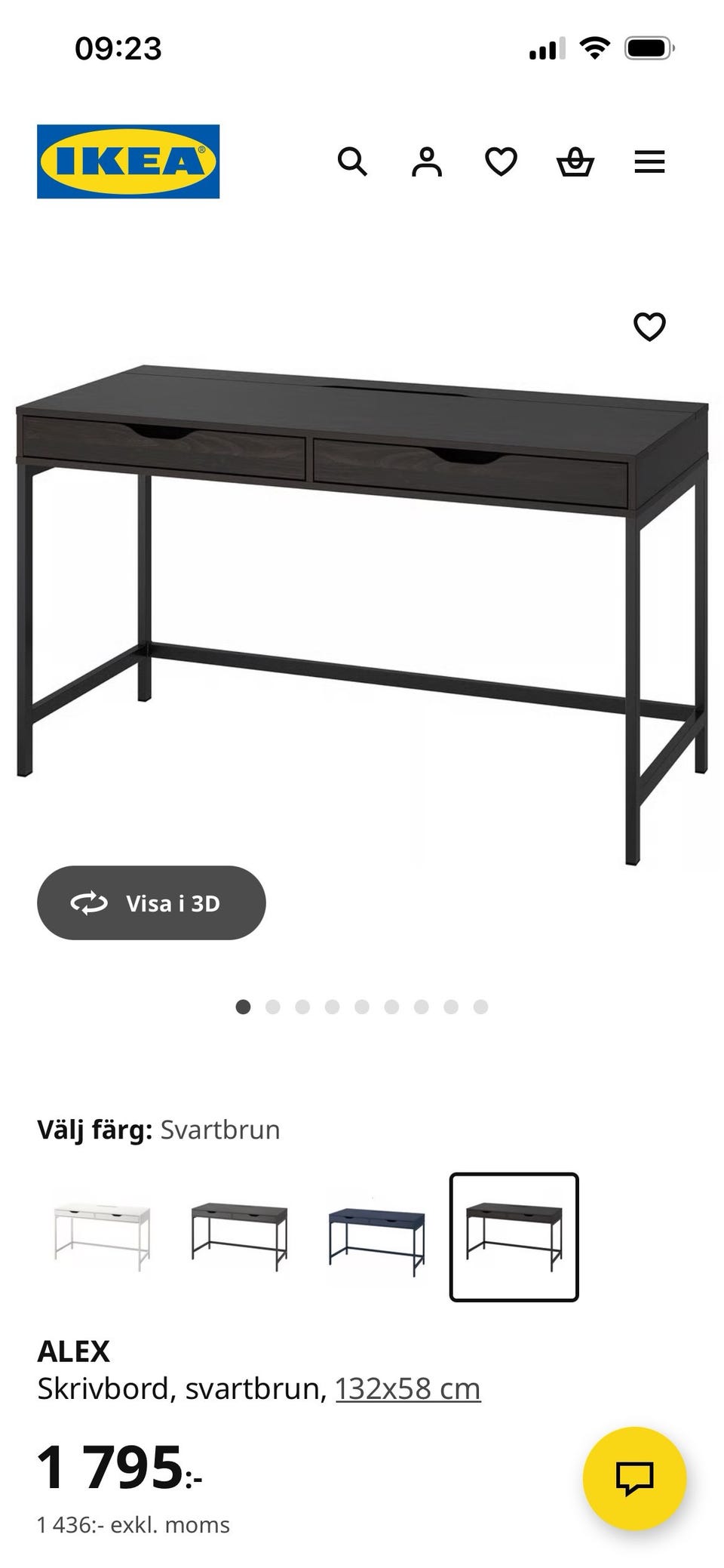Select the blue desk color option
The image size is (724, 1568).
[377, 1237]
